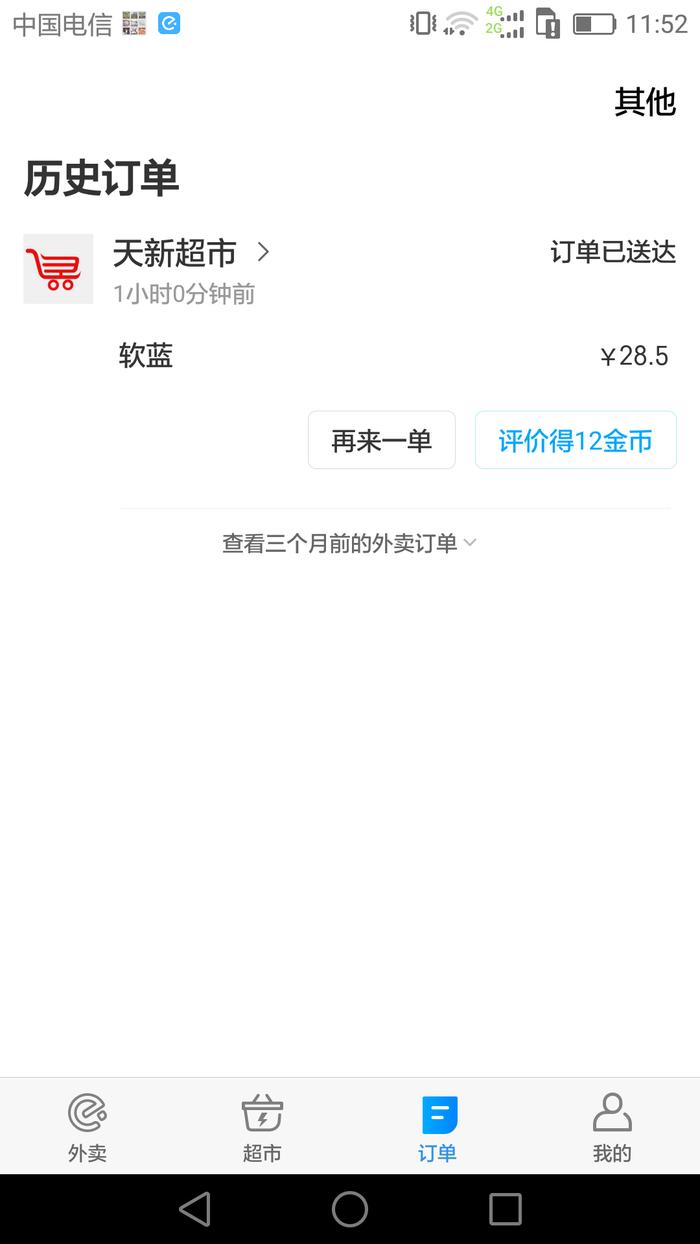The image size is (700, 1244).
Task: Expand 查看三个月前的外卖订单
Action: point(348,543)
